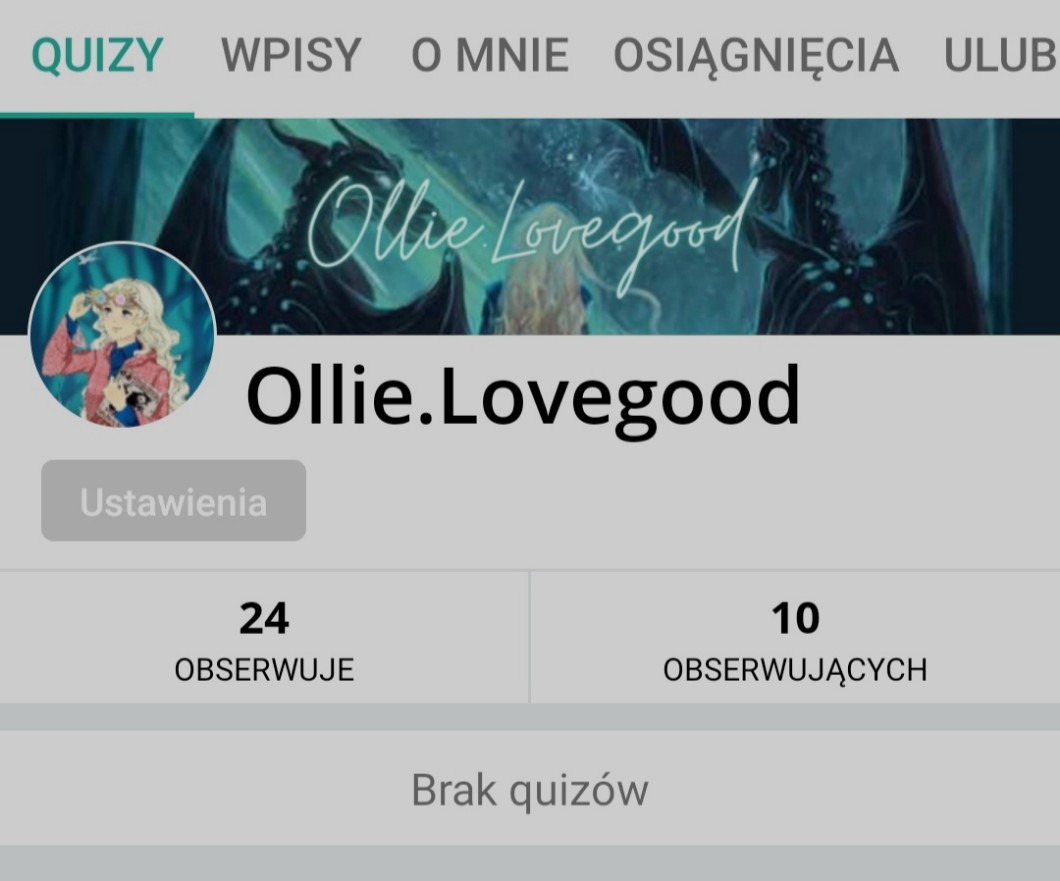Switch to the WPISY tab
The width and height of the screenshot is (1060, 881).
291,55
